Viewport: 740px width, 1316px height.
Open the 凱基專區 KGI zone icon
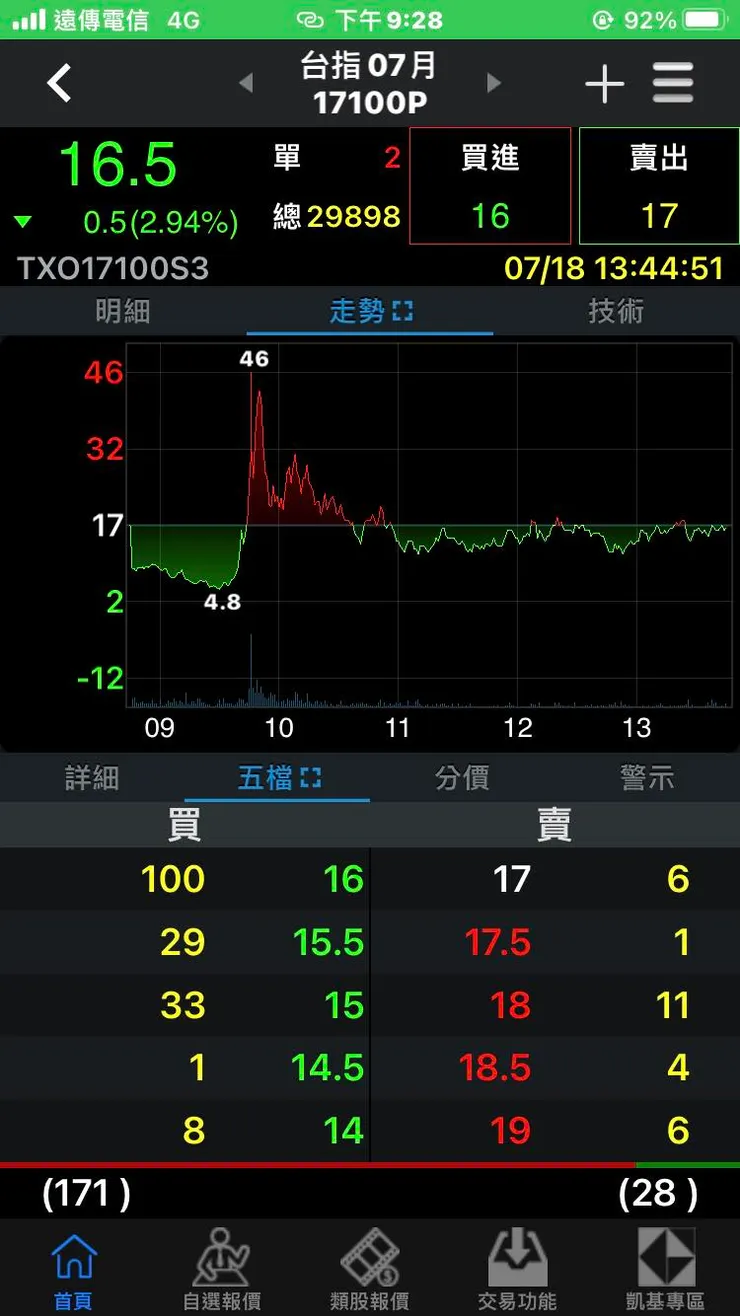[x=666, y=1265]
